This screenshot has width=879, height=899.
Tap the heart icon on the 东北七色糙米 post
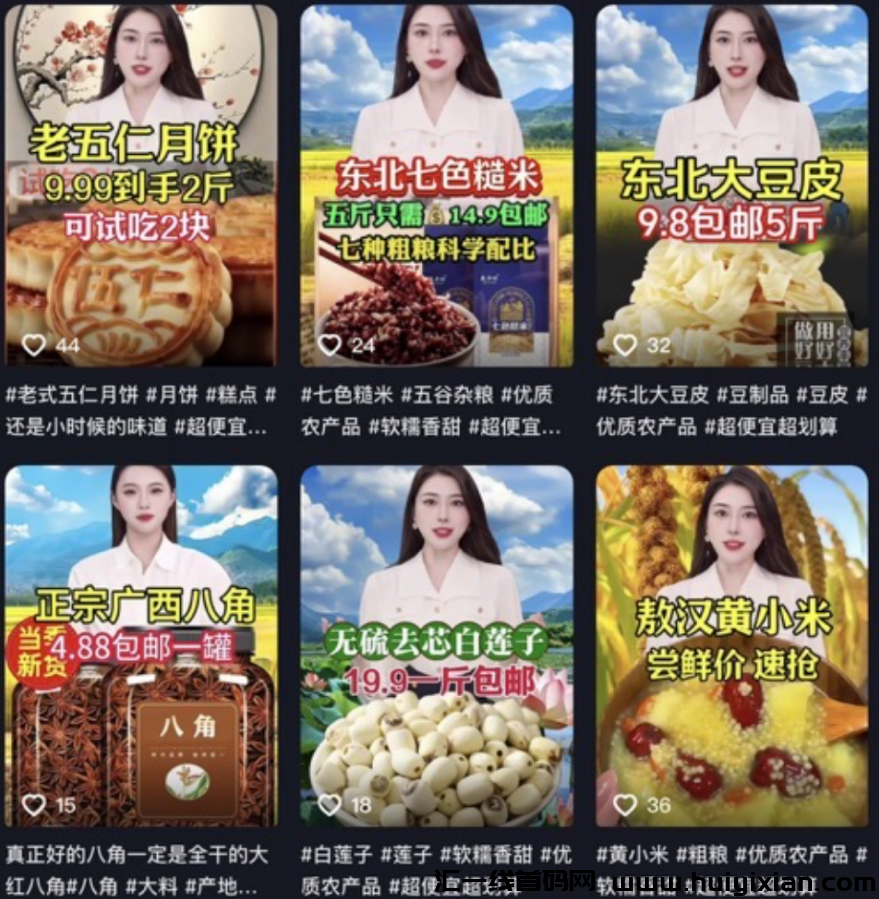328,342
